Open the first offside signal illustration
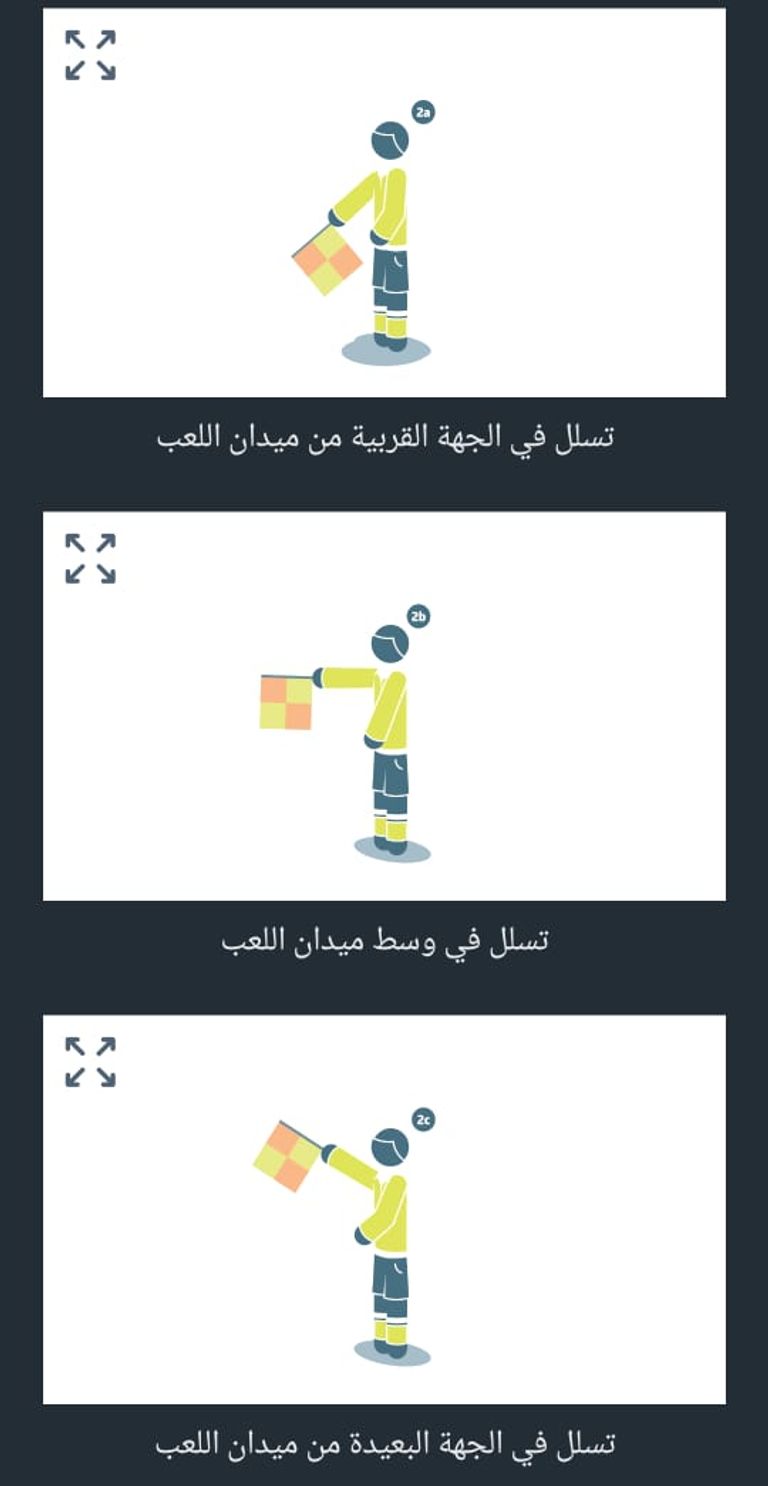Screen dimensions: 768x1486 (x=384, y=200)
